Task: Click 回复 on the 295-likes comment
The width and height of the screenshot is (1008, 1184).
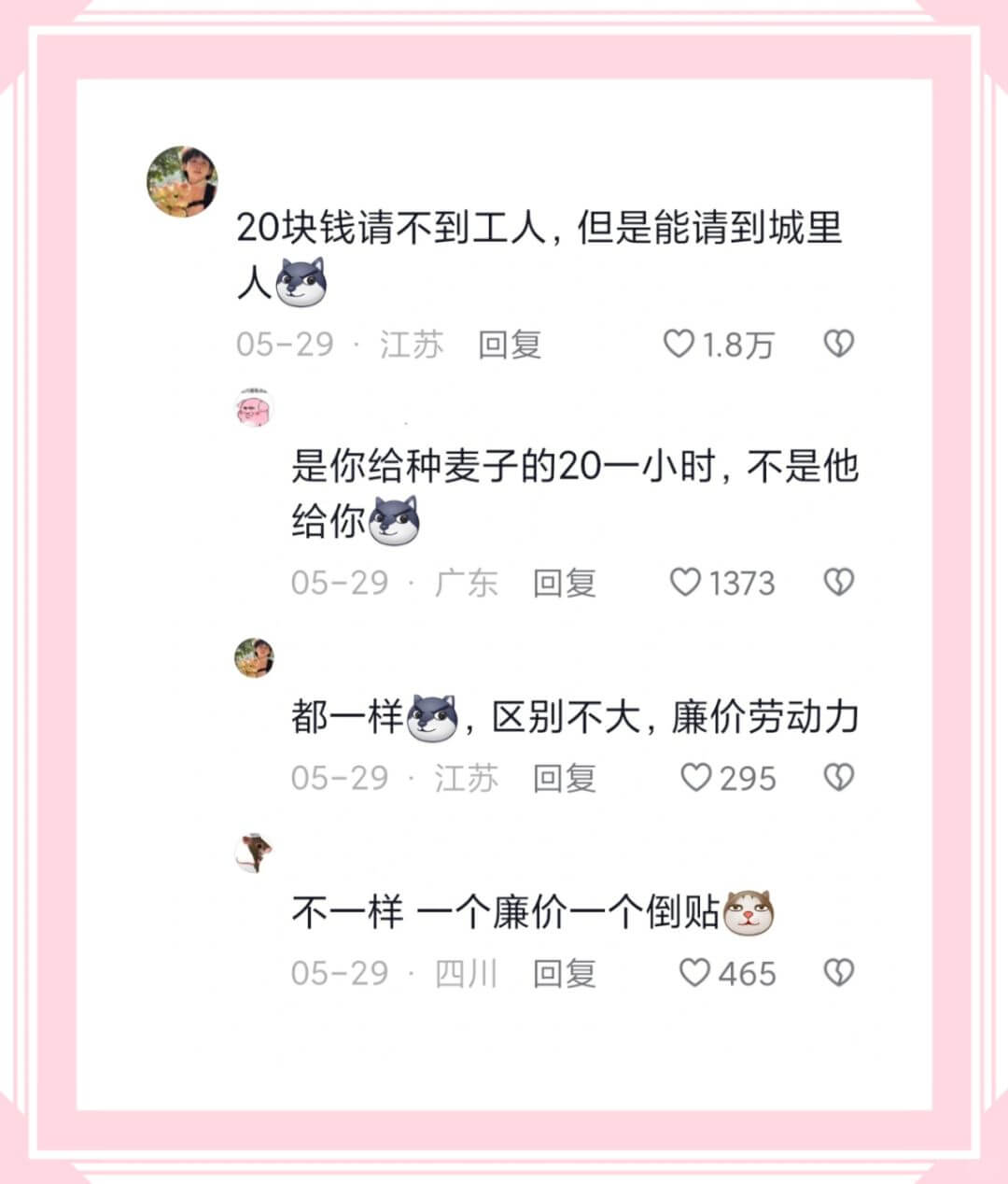Action: [x=567, y=776]
